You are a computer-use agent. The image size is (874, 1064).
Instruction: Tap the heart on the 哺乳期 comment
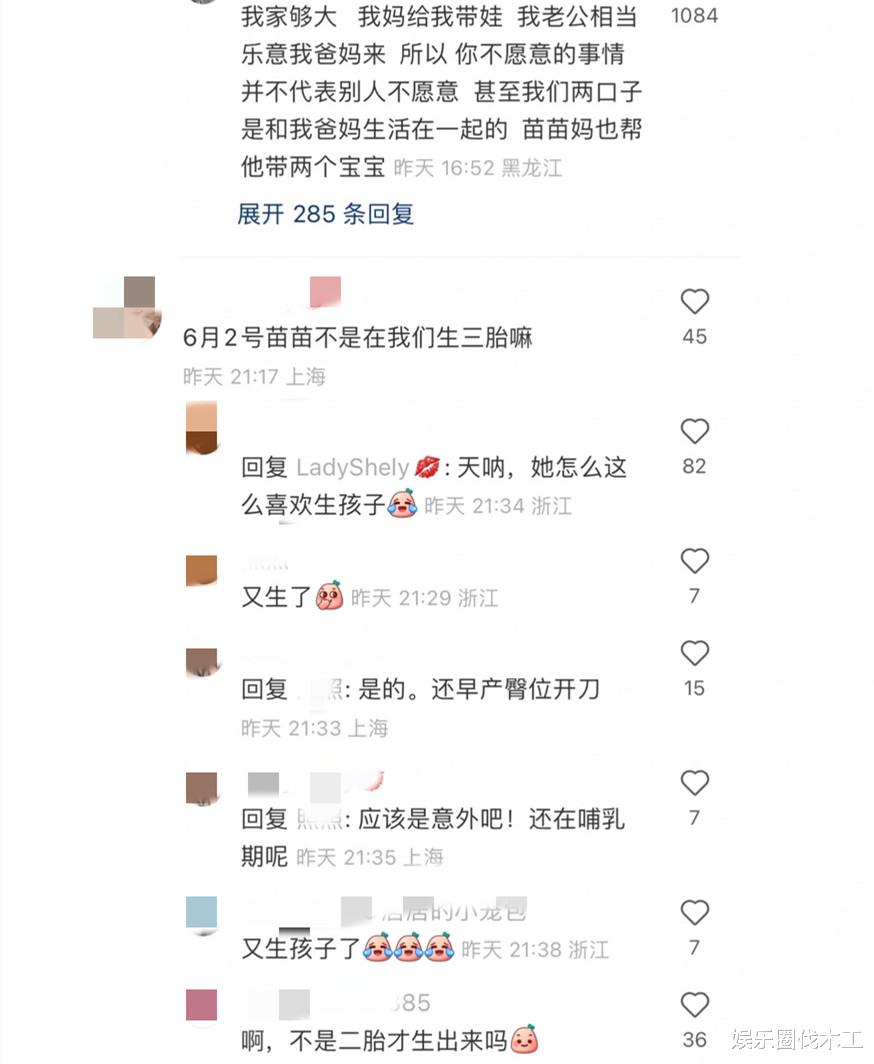[695, 785]
